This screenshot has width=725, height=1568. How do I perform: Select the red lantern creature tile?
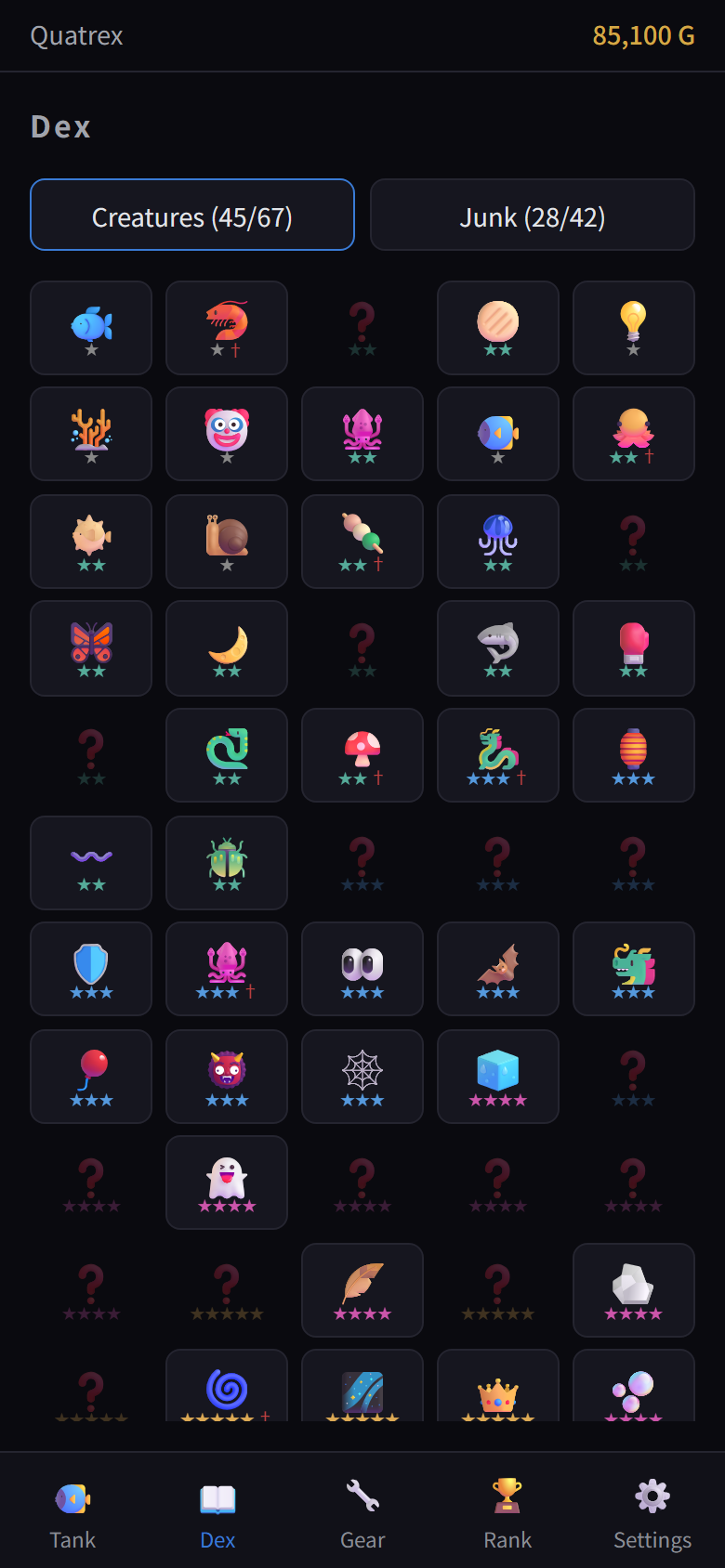[634, 755]
